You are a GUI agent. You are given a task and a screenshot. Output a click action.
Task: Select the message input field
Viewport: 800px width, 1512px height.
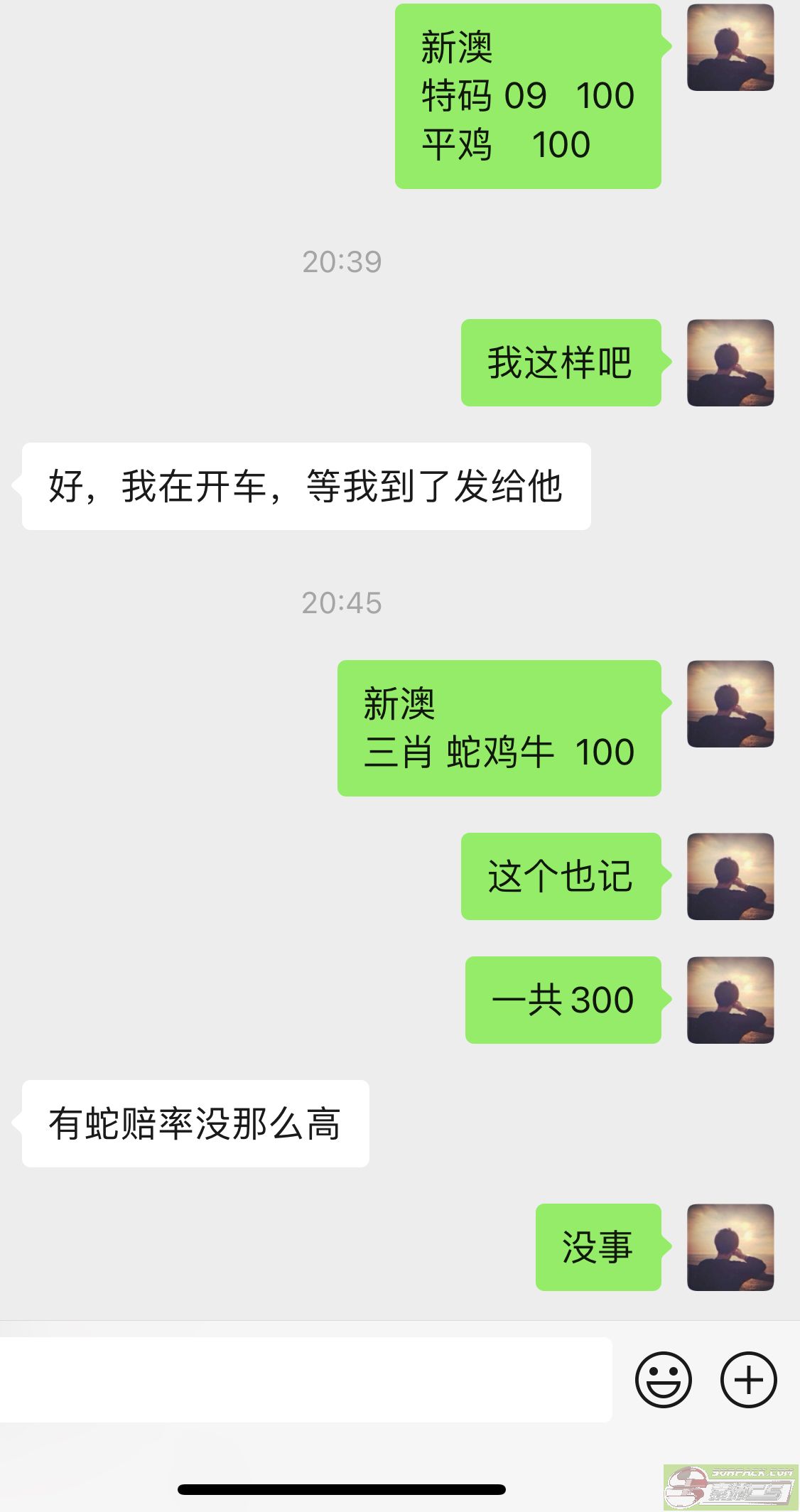306,1378
